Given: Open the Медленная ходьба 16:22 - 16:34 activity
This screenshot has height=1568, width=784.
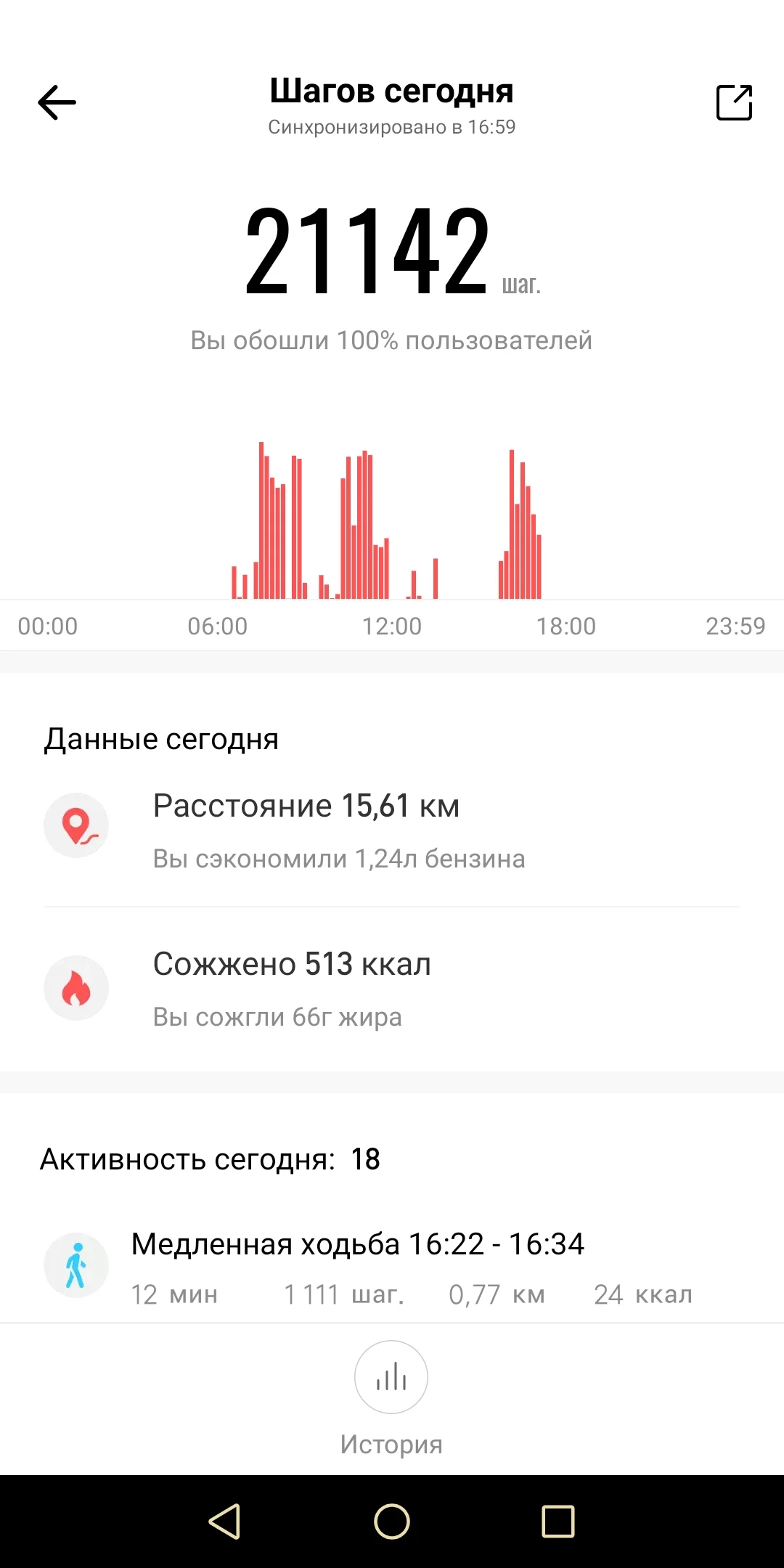Looking at the screenshot, I should click(392, 1267).
